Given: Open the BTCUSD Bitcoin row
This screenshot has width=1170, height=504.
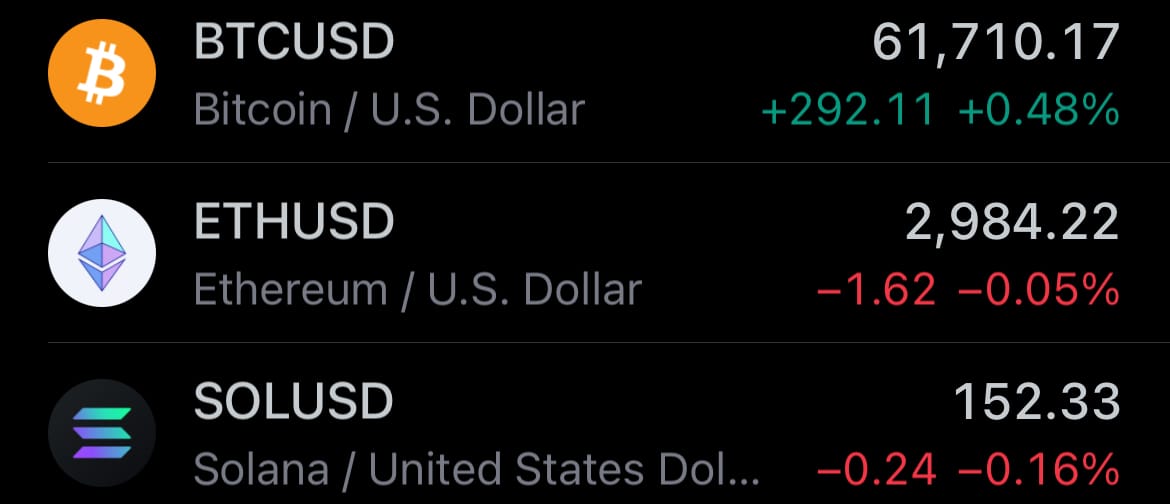Looking at the screenshot, I should tap(585, 76).
